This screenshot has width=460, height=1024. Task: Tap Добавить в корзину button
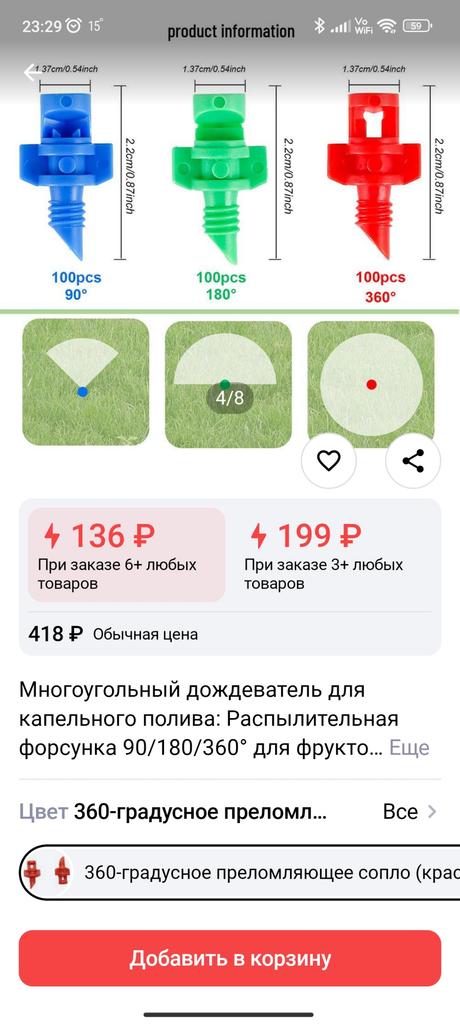coord(230,958)
